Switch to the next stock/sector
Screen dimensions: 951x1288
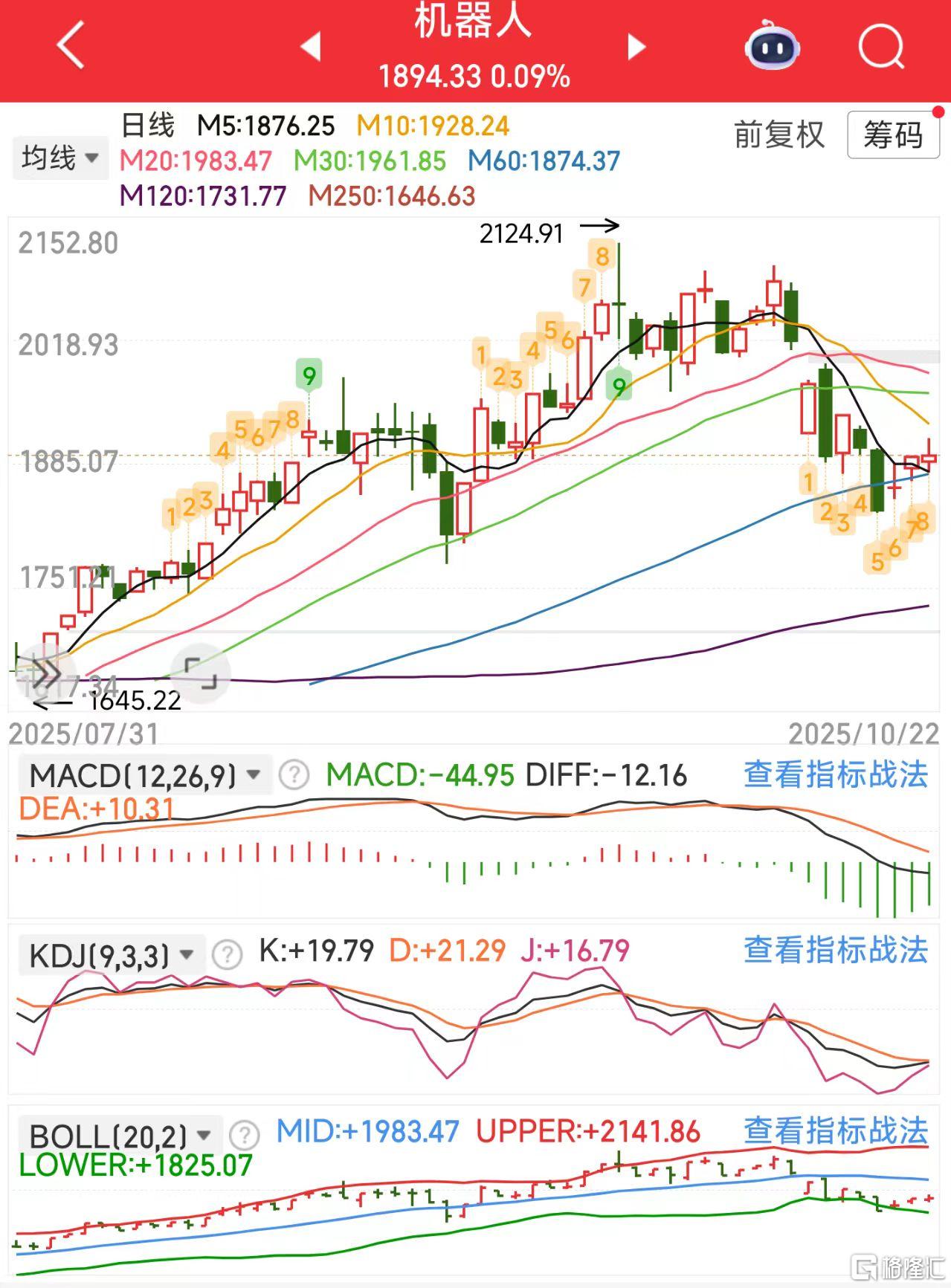pos(636,46)
